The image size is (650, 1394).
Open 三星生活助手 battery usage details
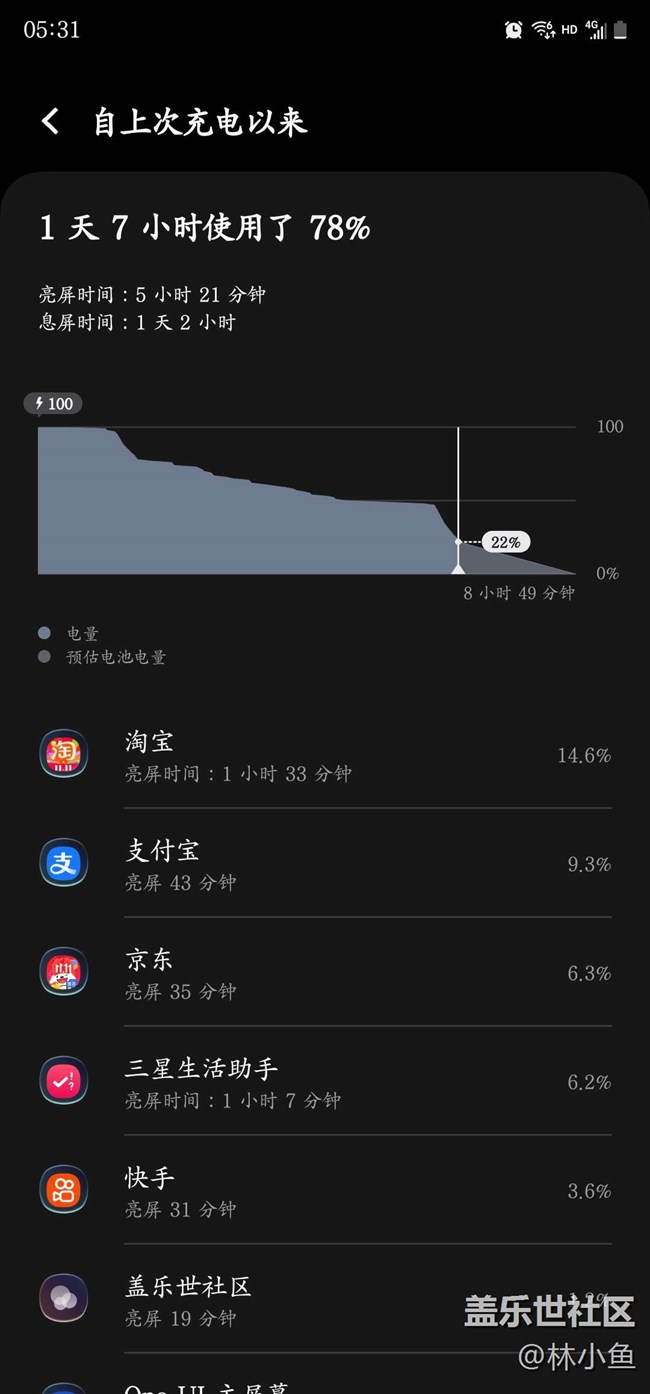coord(325,1082)
